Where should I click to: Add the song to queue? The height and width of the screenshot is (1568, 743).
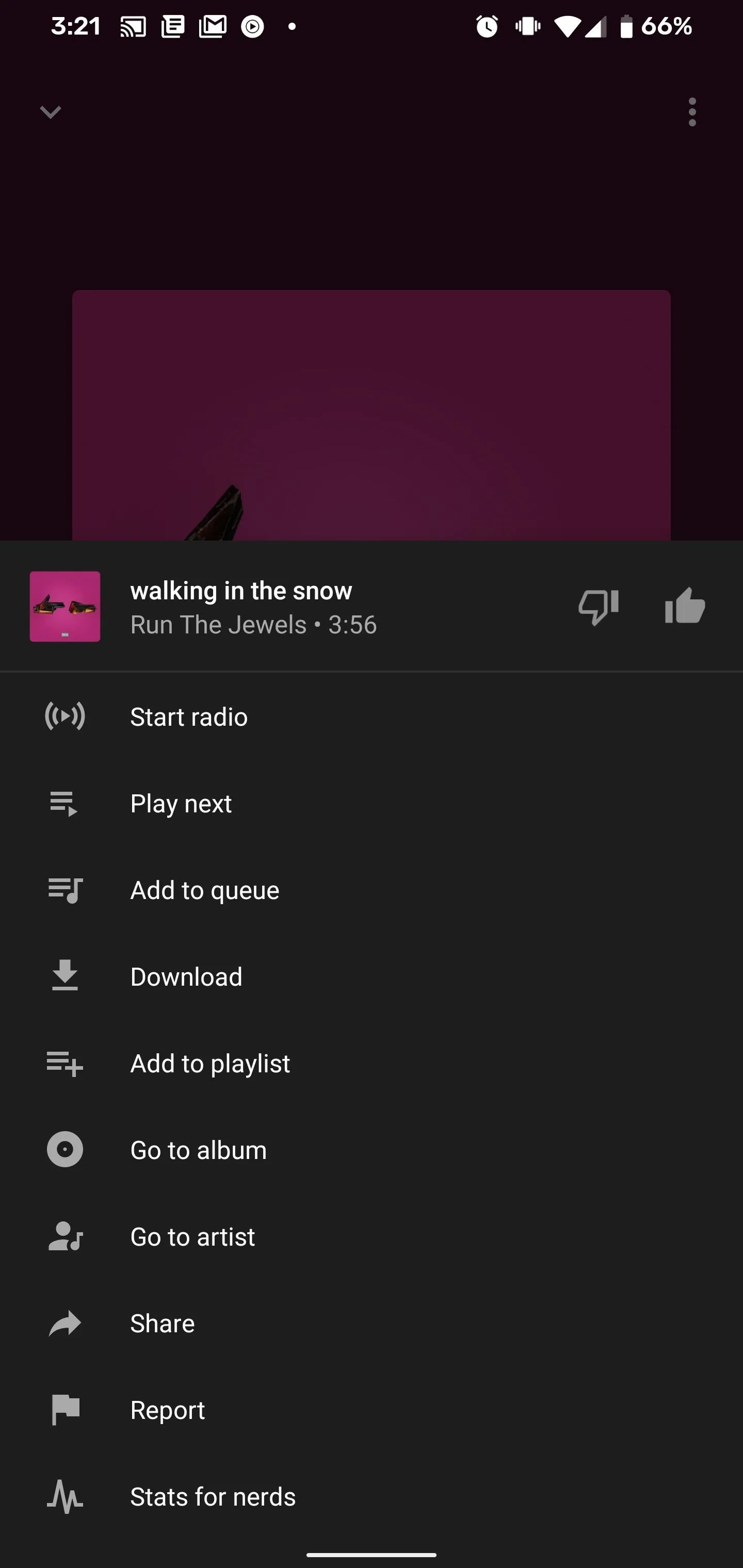(372, 890)
